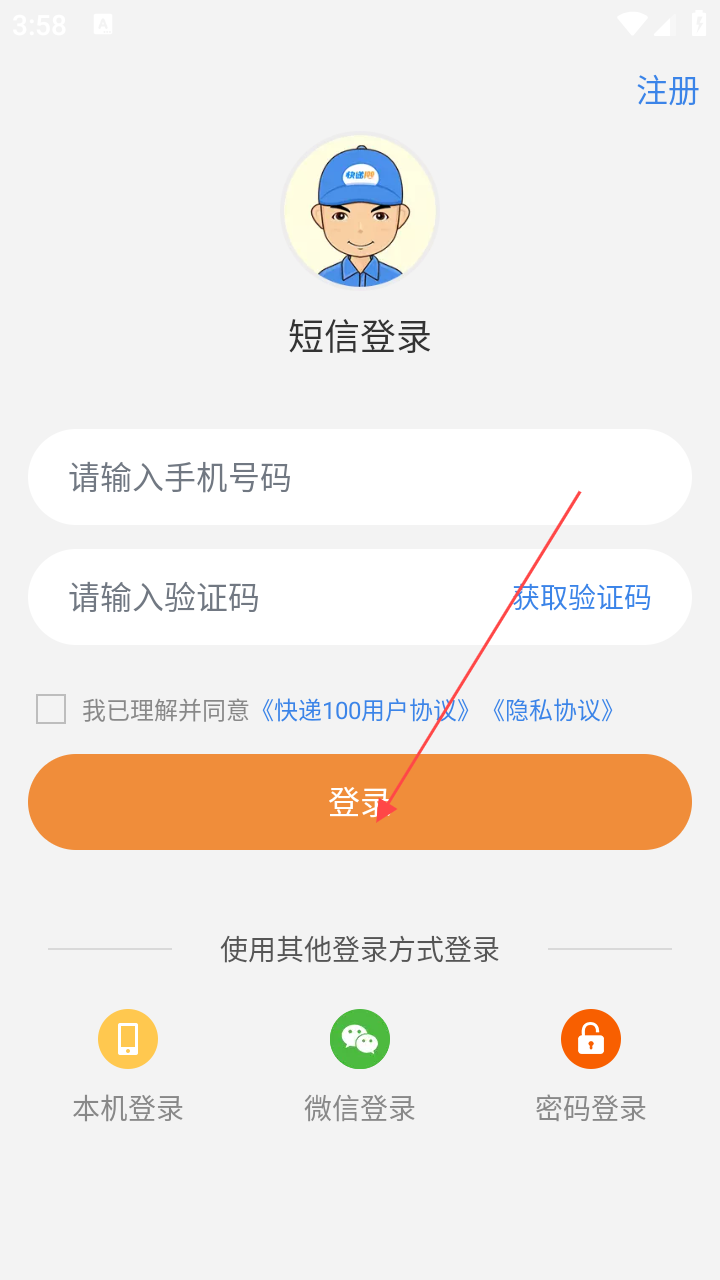Image resolution: width=720 pixels, height=1280 pixels.
Task: Open the 隐私协议 privacy link
Action: 553,711
